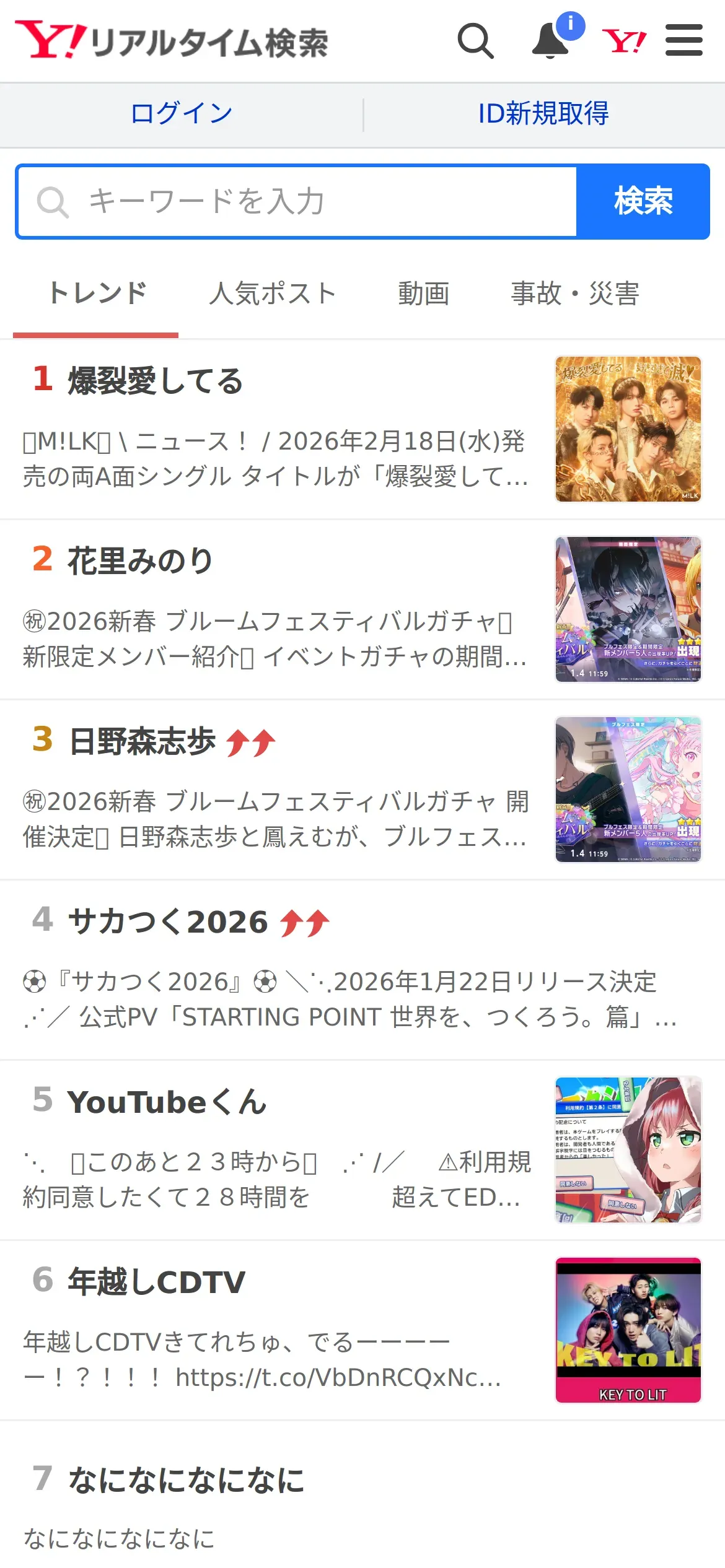
Task: Open trend 1 爆裂愛してる
Action: pos(155,381)
